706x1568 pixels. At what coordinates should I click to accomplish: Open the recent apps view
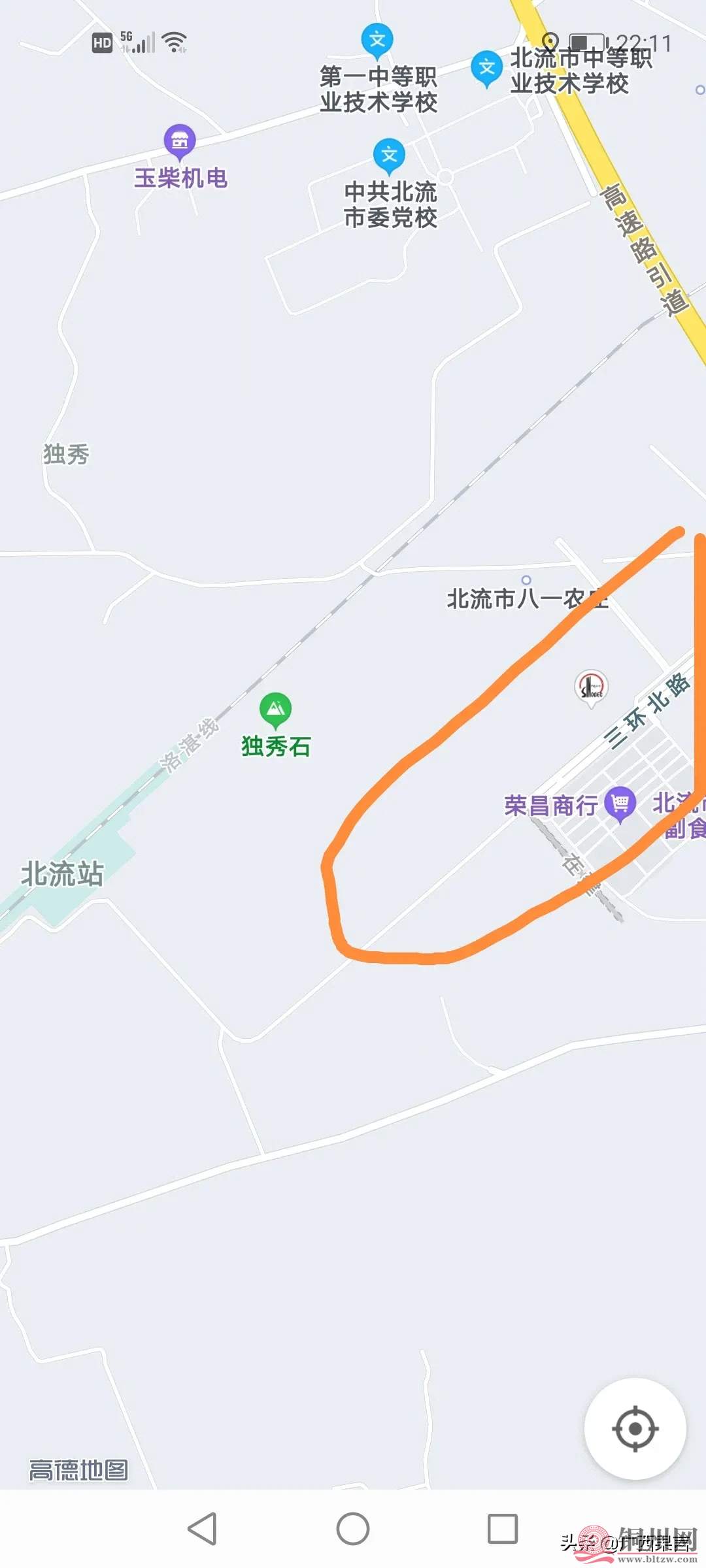click(x=503, y=1529)
